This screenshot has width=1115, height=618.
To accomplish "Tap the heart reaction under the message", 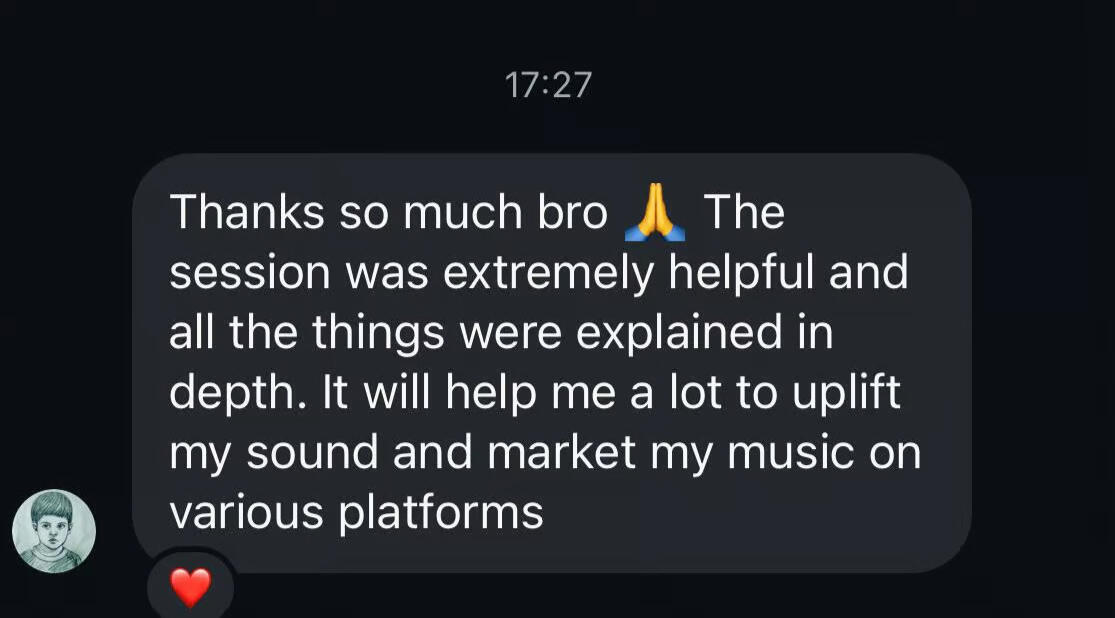I will 190,587.
